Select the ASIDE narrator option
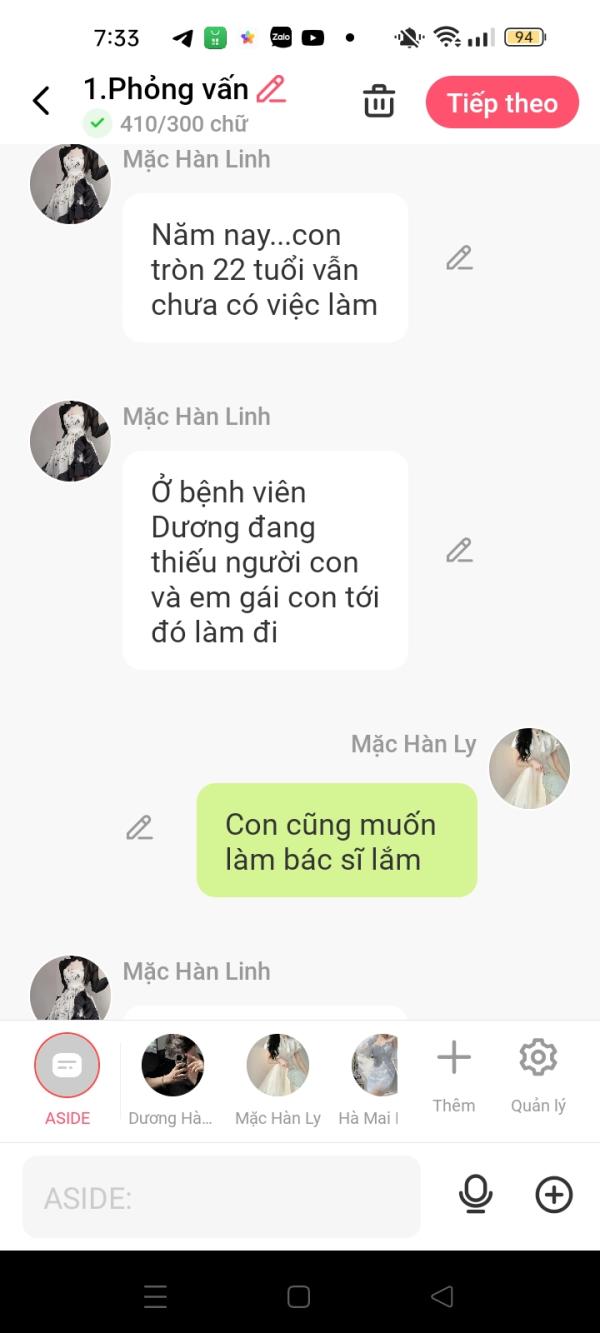This screenshot has height=1333, width=600. click(67, 1066)
